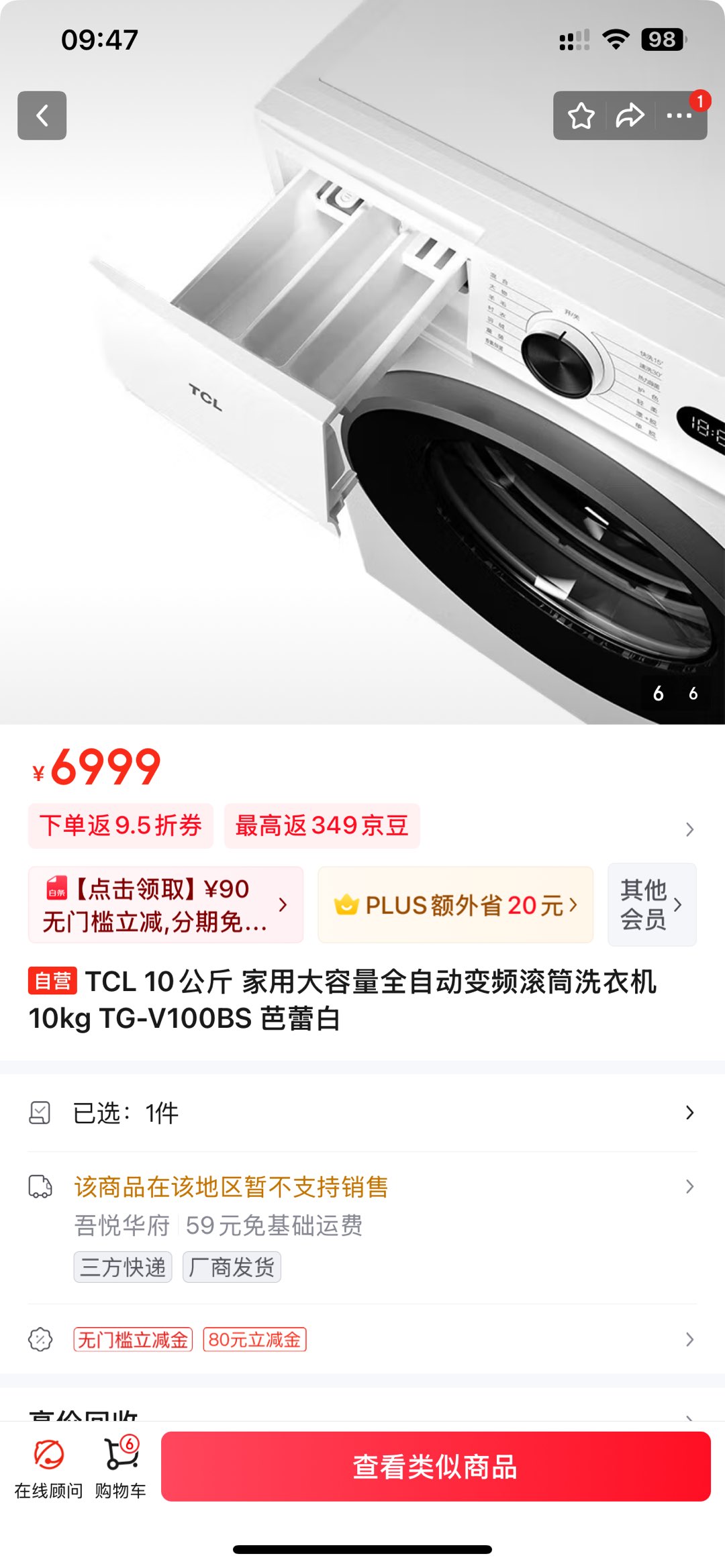Share this TCL washing machine listing
The width and height of the screenshot is (725, 1568).
click(630, 115)
